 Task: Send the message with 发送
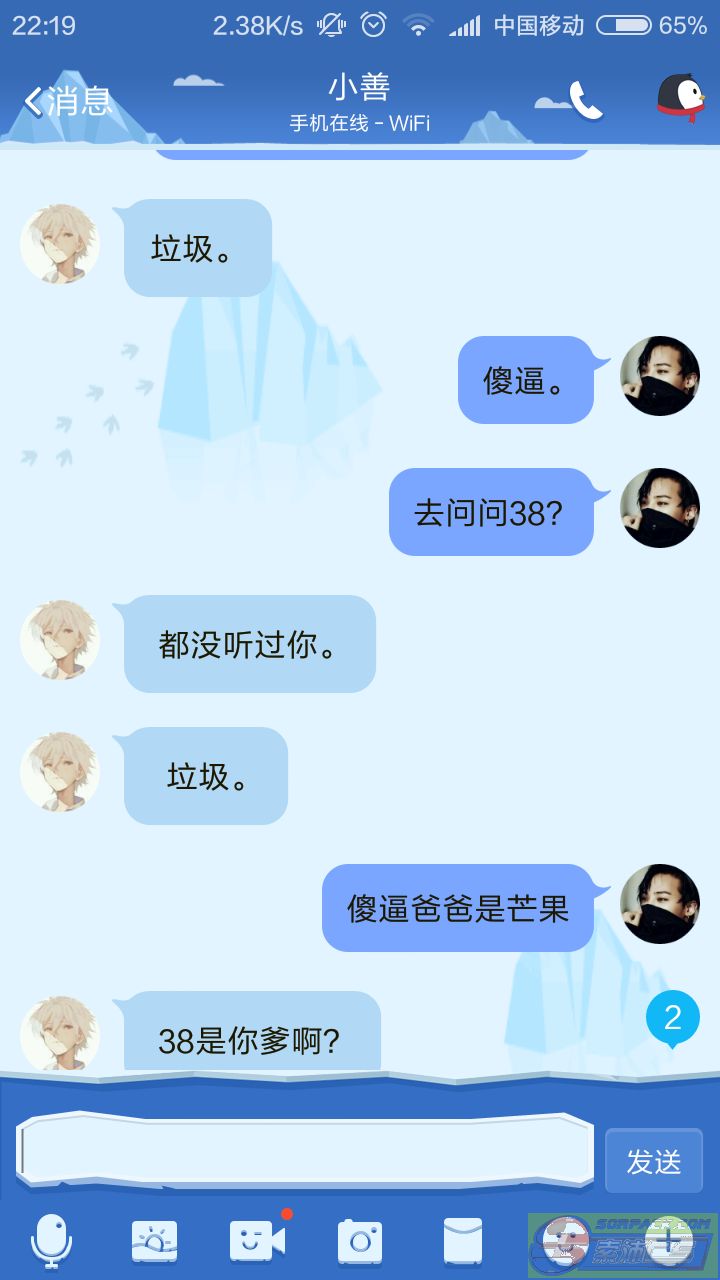pos(654,1161)
